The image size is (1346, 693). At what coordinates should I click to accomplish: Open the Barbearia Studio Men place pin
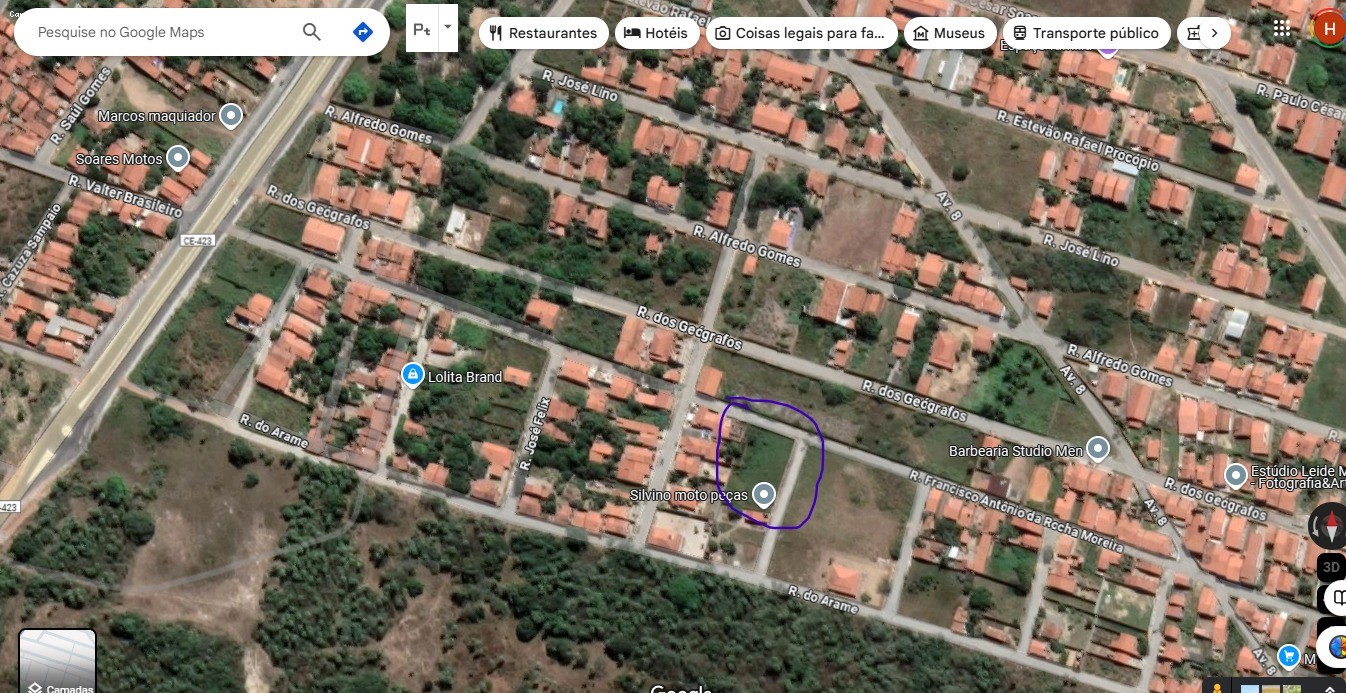[x=1098, y=449]
